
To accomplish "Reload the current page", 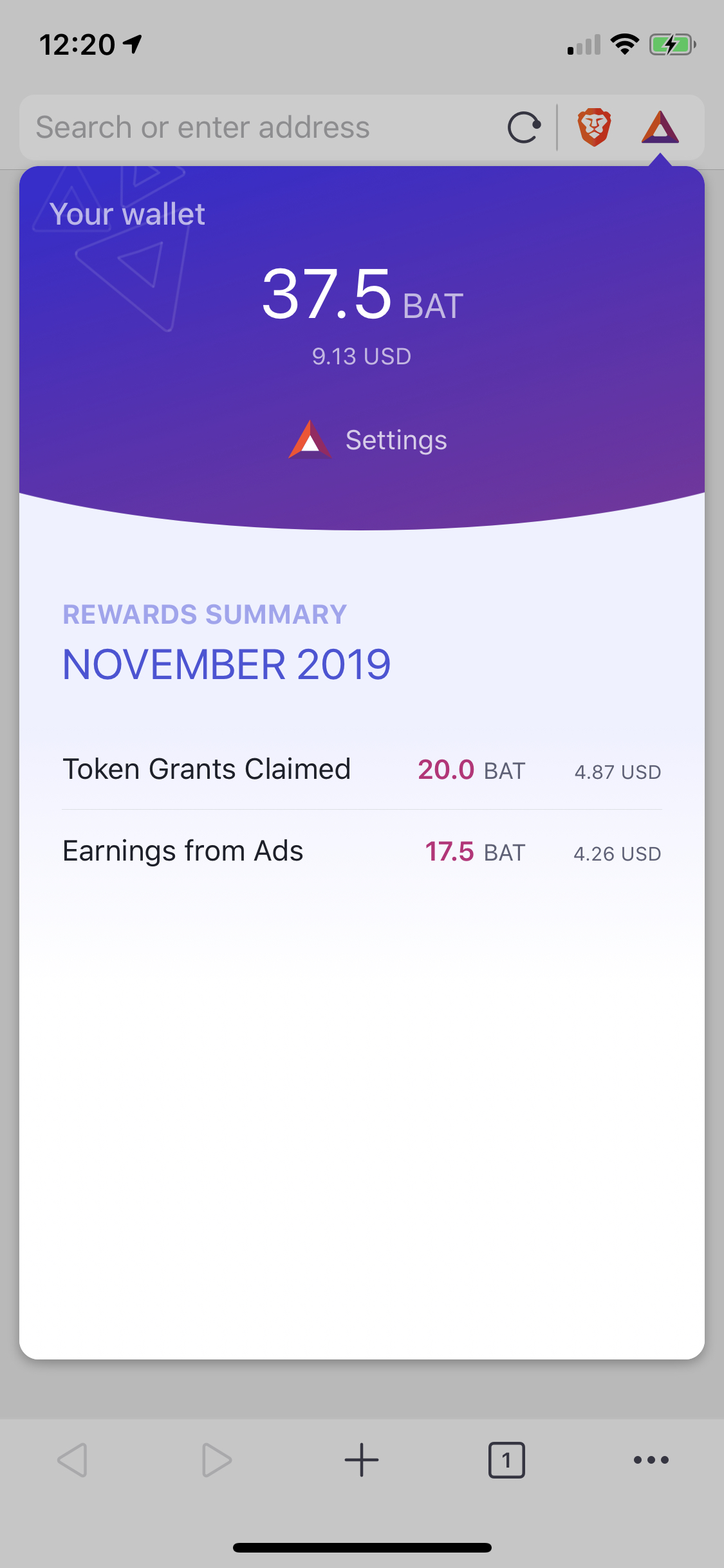I will pyautogui.click(x=524, y=127).
